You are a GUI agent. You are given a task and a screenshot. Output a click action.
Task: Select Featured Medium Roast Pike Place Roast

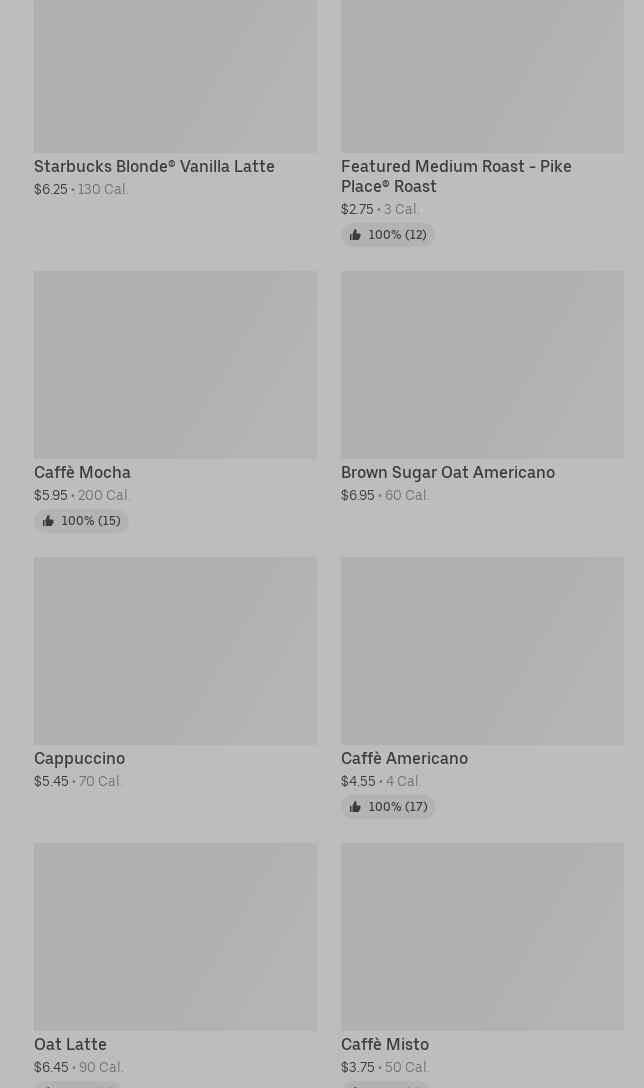pyautogui.click(x=482, y=121)
